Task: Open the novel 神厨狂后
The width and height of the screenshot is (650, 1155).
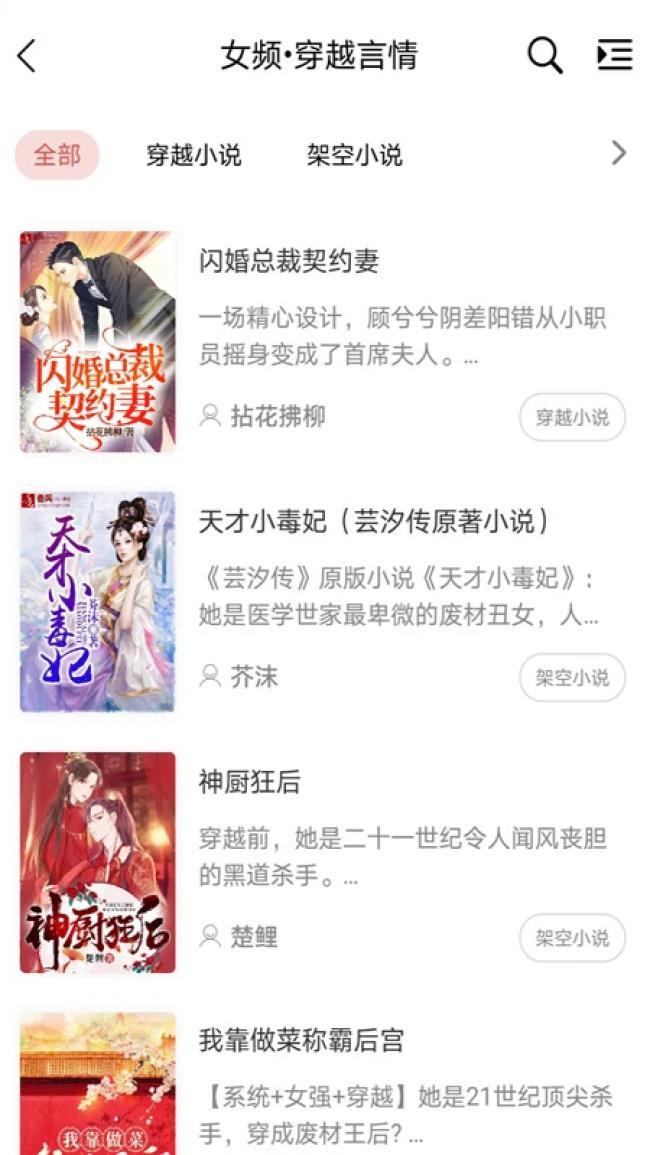Action: click(249, 782)
